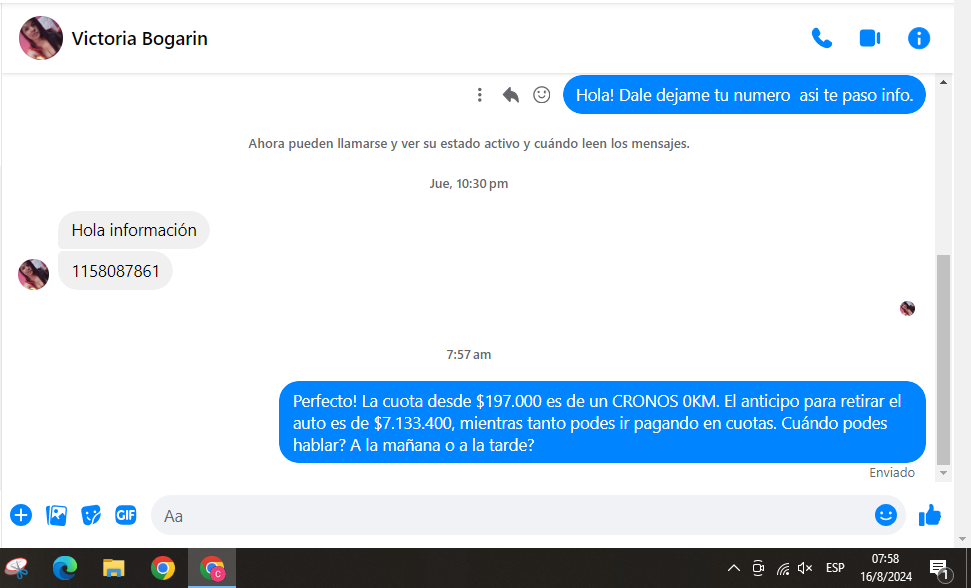Screen dimensions: 971x588
Task: Choose a sticker to send
Action: [91, 515]
